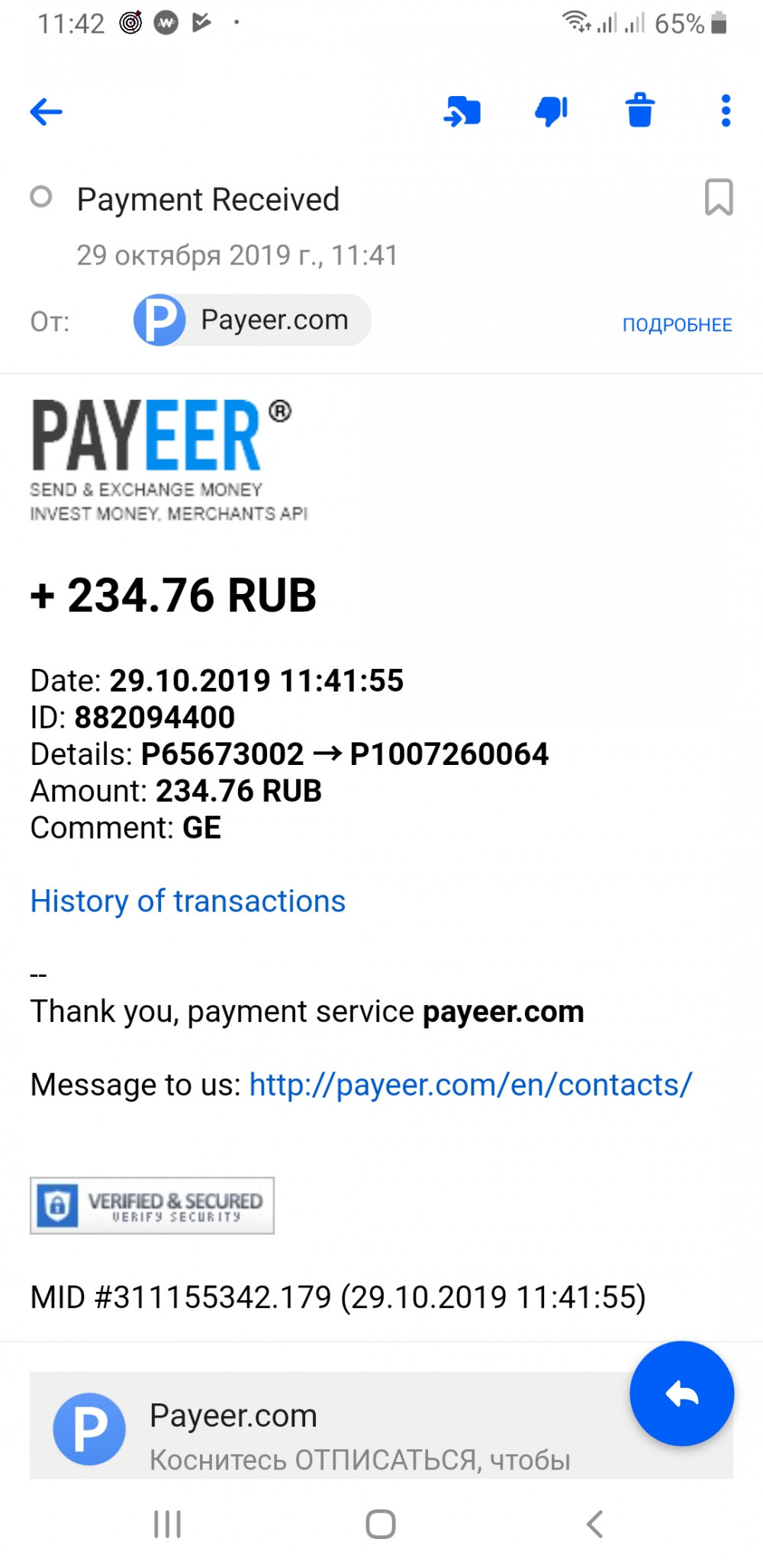
Task: Tap Verified & Secured badge
Action: [x=152, y=1206]
